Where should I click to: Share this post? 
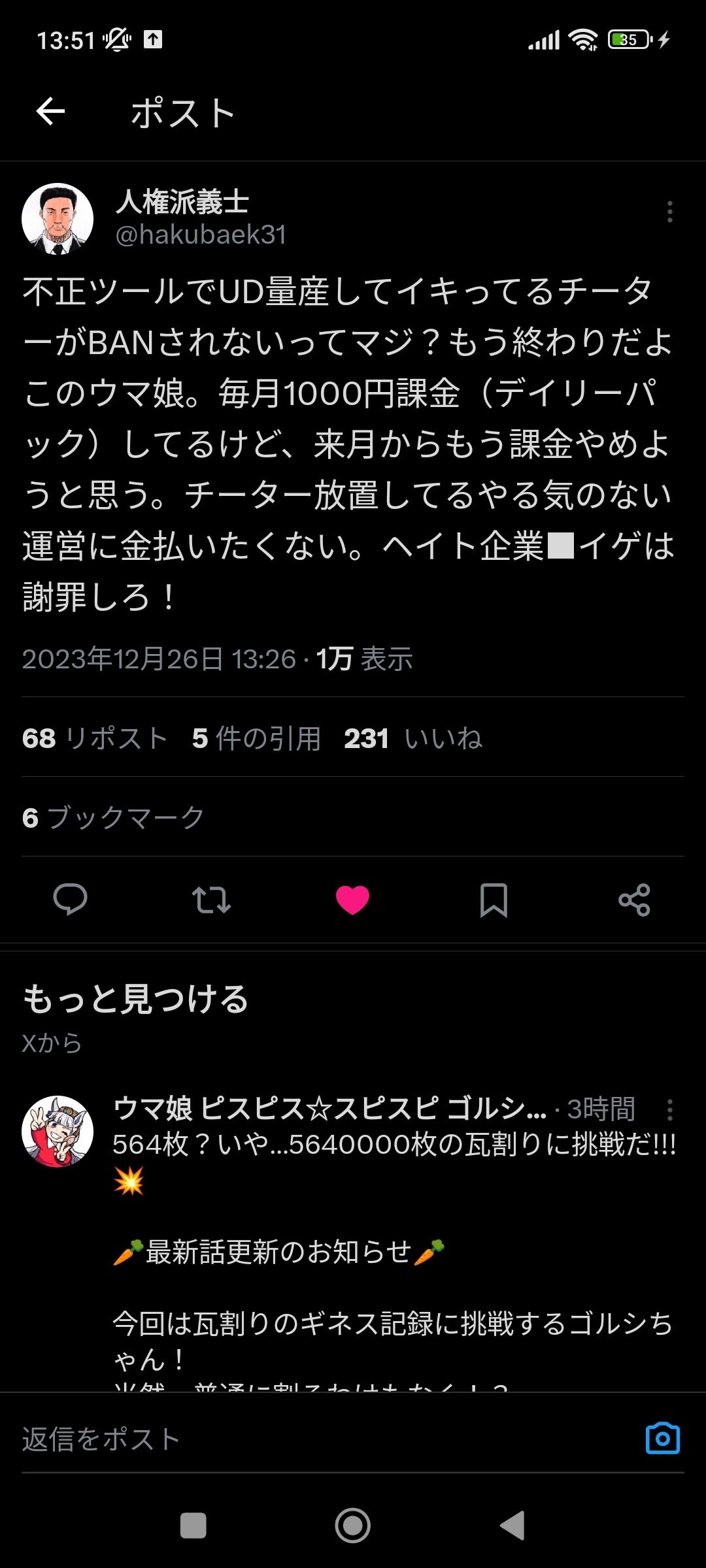click(634, 900)
